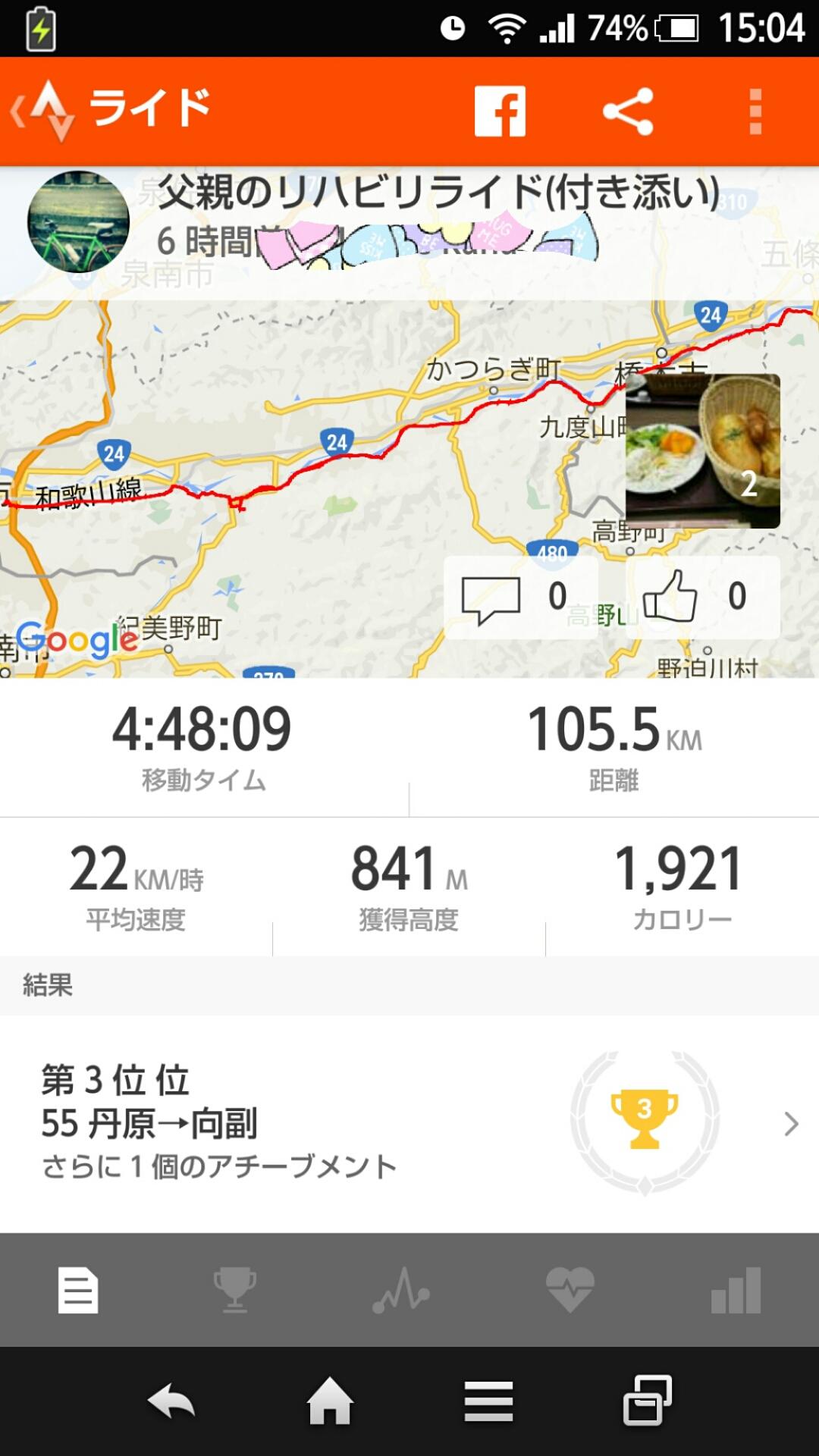Open the recent apps button

[x=647, y=1401]
